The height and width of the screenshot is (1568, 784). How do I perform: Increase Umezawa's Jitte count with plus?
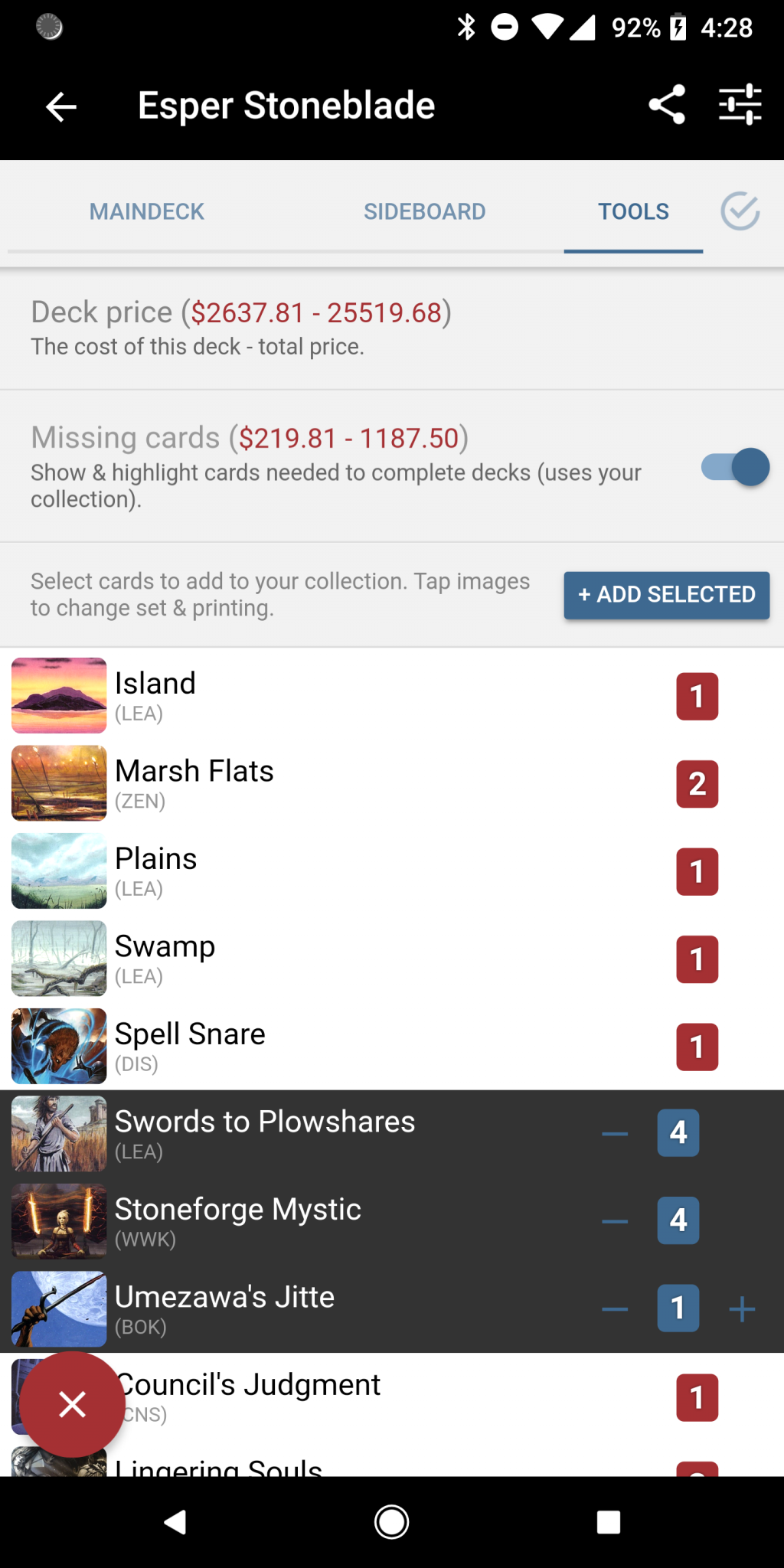point(741,1309)
